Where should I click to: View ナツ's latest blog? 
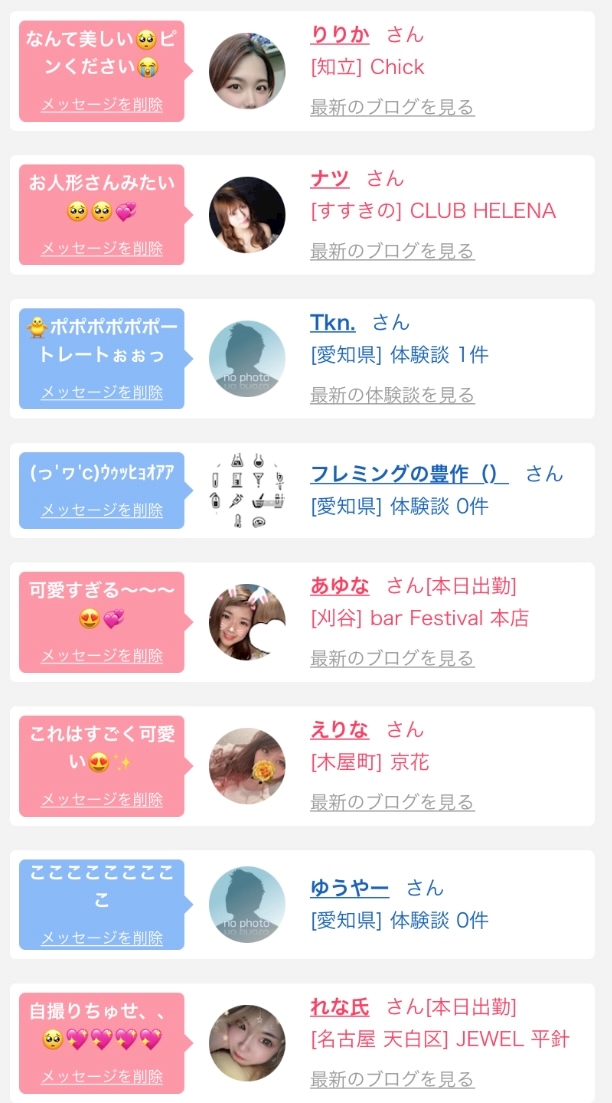point(392,251)
